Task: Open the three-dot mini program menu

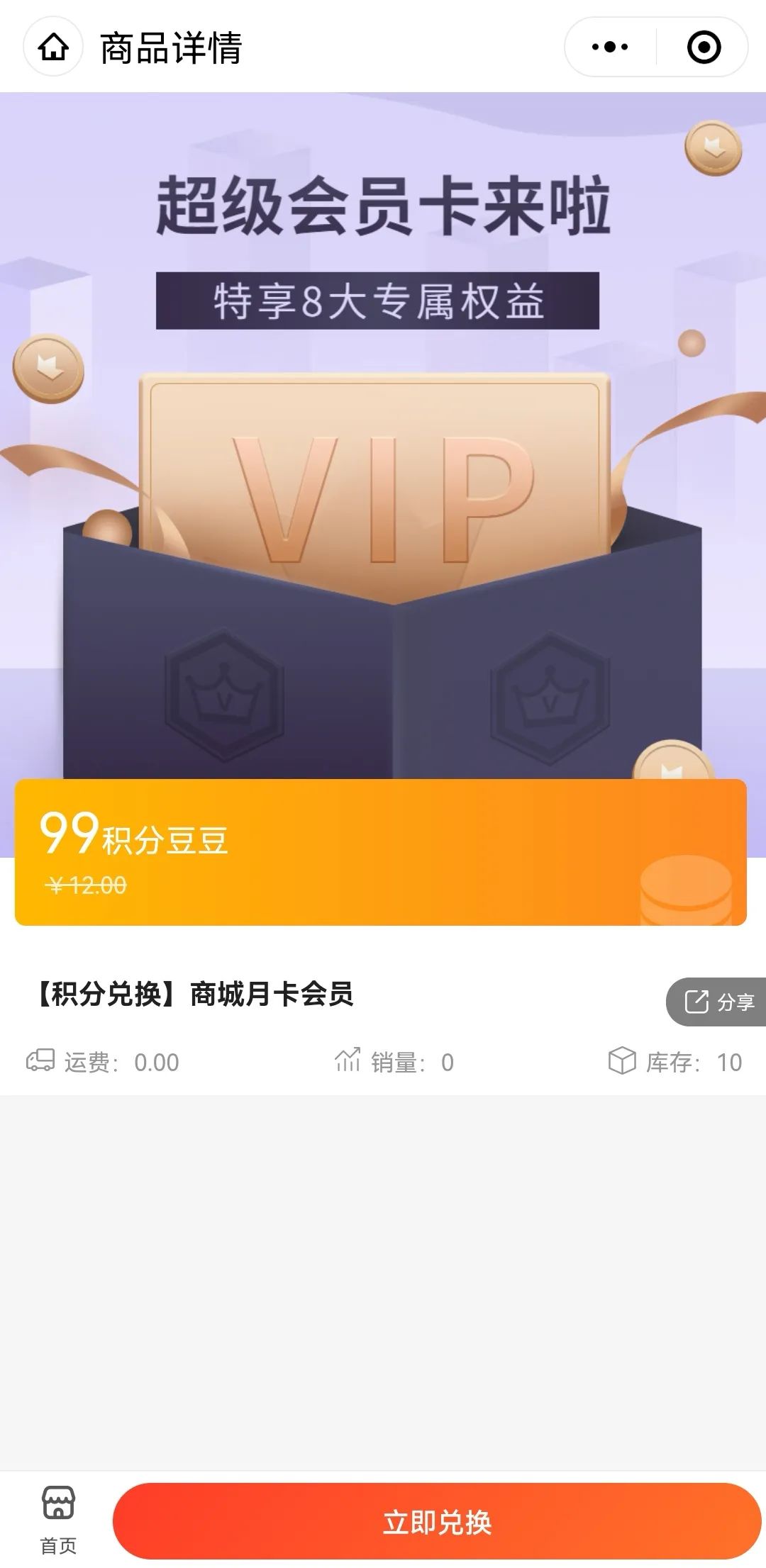Action: click(x=610, y=47)
